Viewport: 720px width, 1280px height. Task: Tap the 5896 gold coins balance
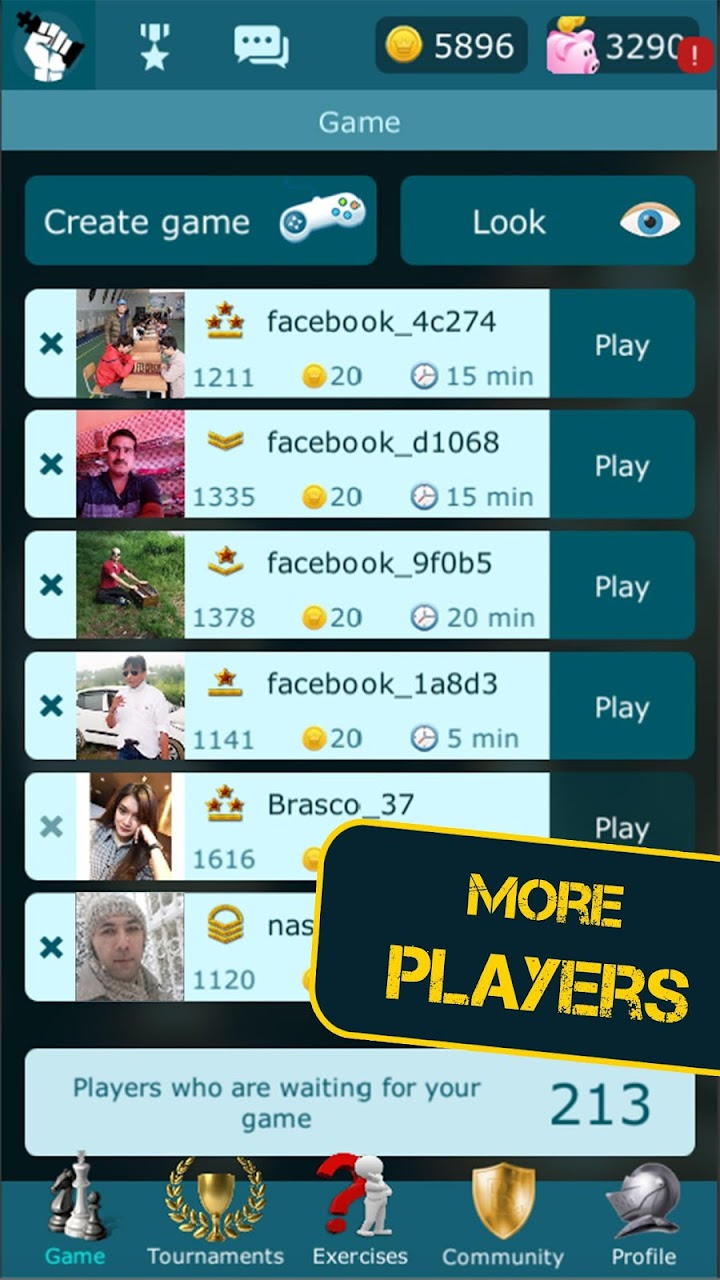[451, 46]
